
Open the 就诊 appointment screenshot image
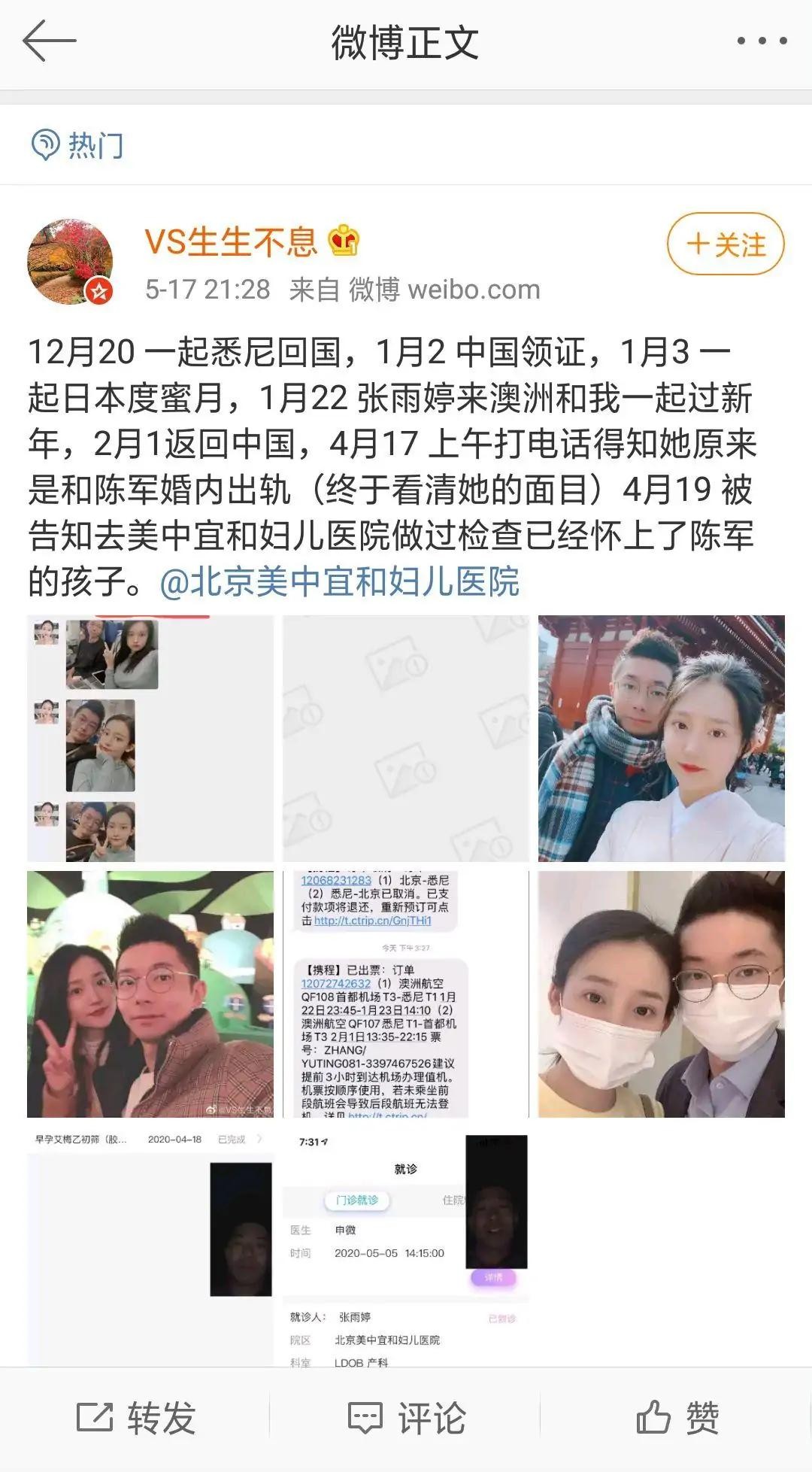(406, 1249)
